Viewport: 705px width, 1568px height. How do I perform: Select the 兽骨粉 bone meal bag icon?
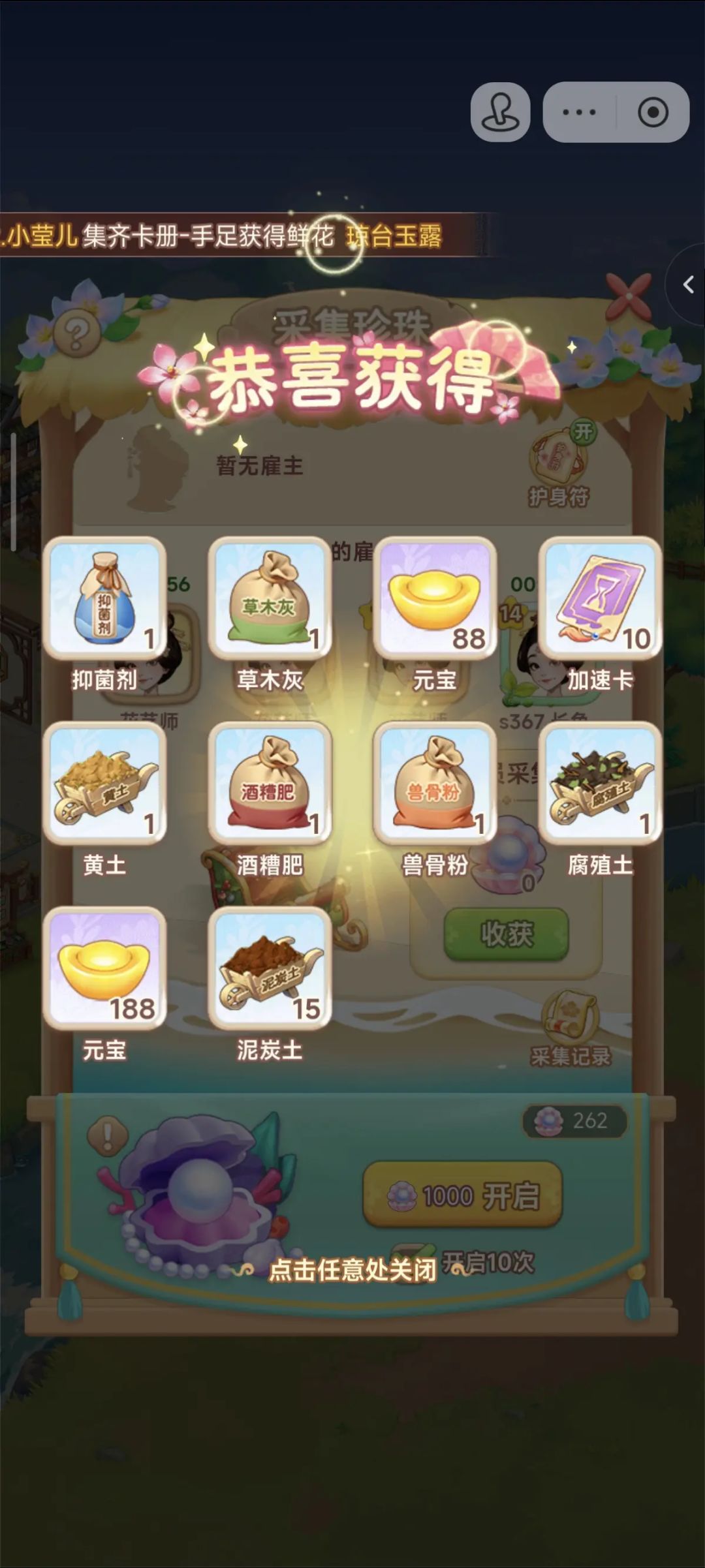pos(437,783)
